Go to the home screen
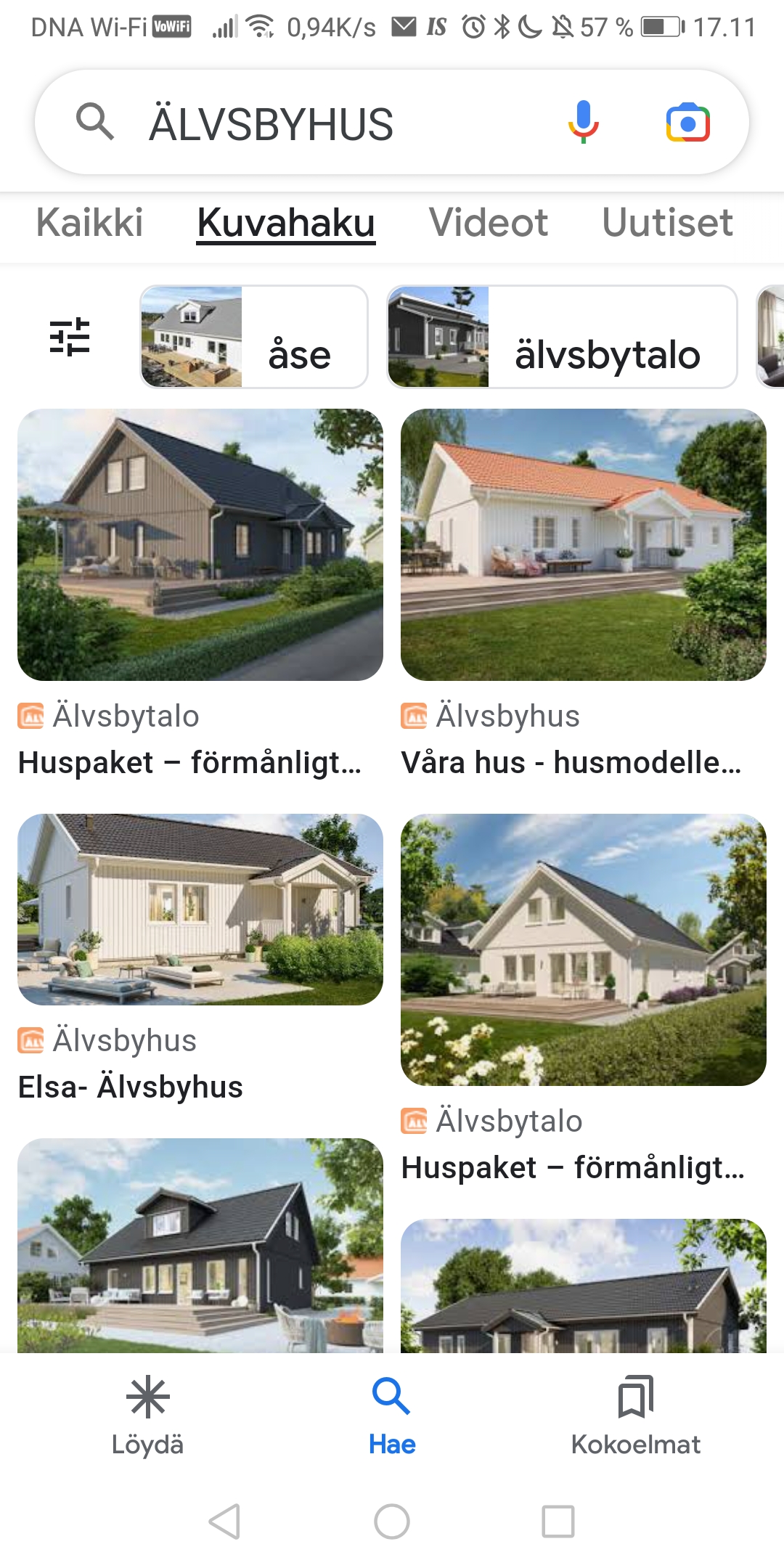This screenshot has width=784, height=1568. pos(391,1521)
